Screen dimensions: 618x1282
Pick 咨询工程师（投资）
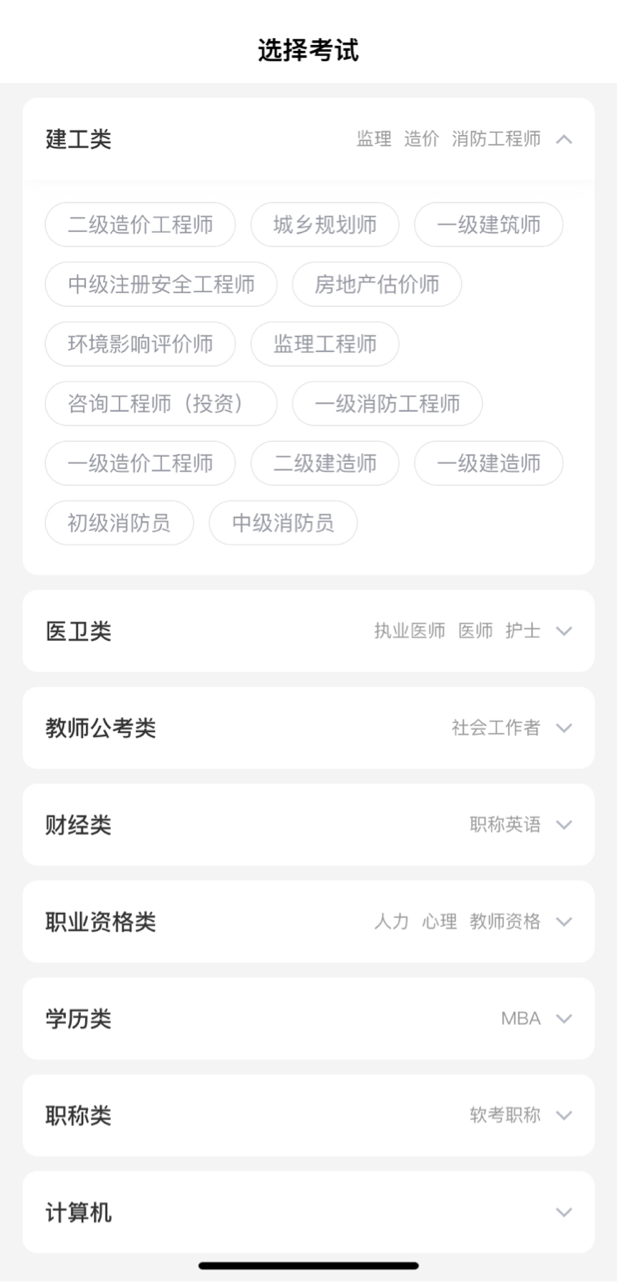[x=161, y=404]
